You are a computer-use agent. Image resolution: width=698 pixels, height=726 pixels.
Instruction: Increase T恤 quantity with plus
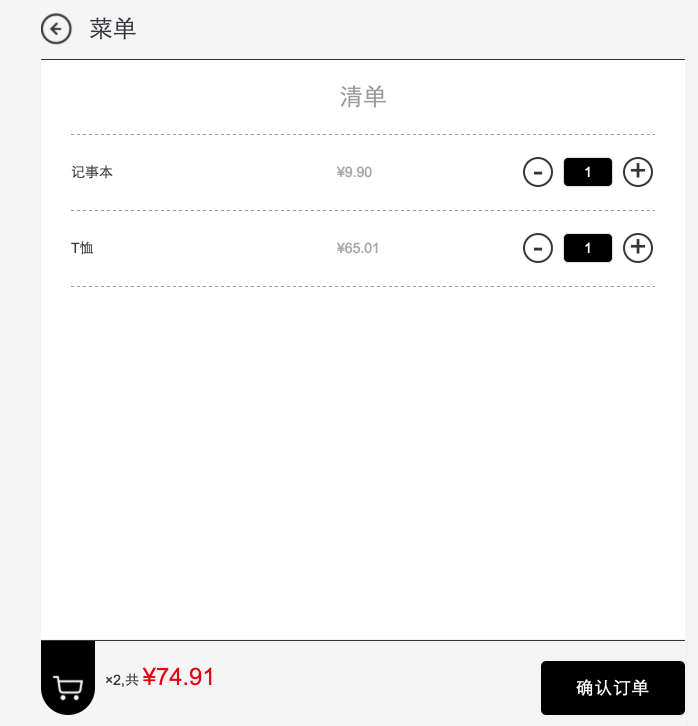coord(638,247)
